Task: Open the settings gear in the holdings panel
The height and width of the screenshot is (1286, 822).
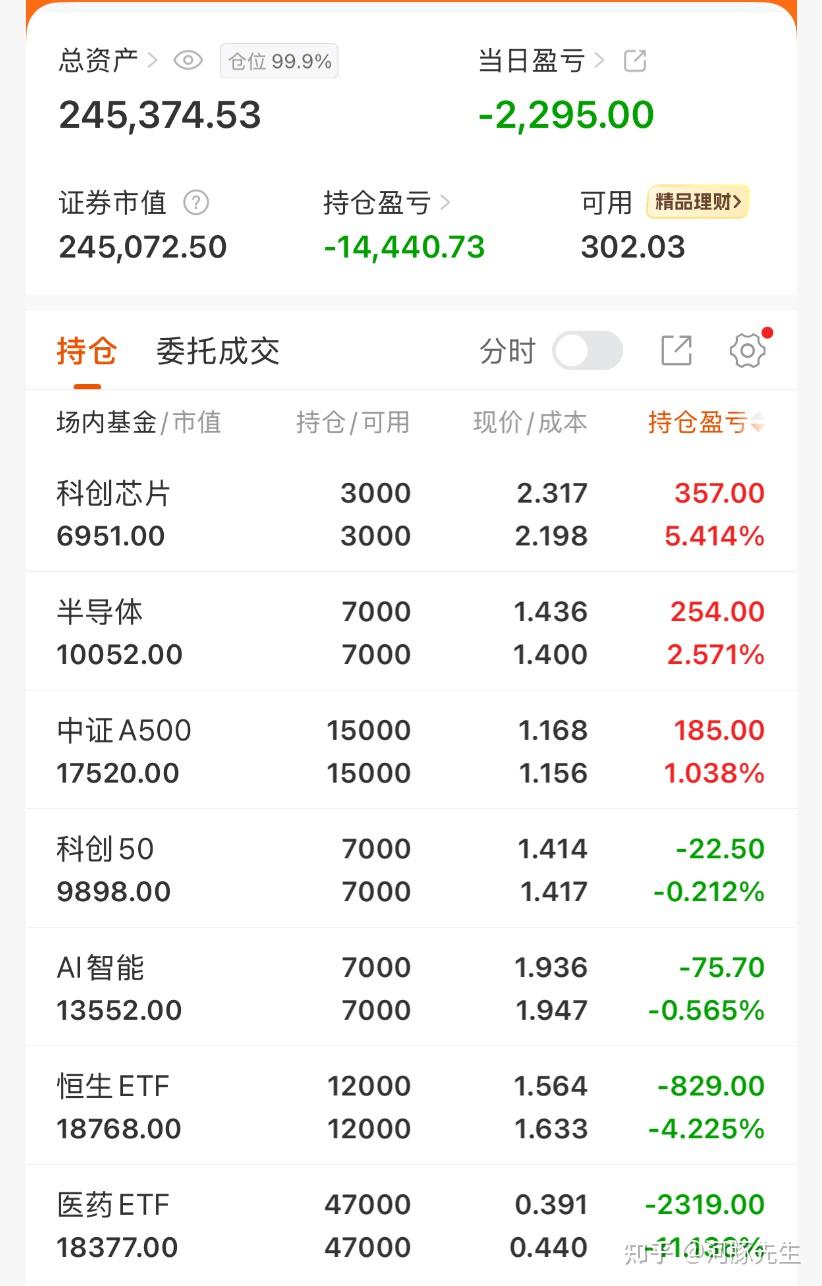Action: tap(746, 350)
